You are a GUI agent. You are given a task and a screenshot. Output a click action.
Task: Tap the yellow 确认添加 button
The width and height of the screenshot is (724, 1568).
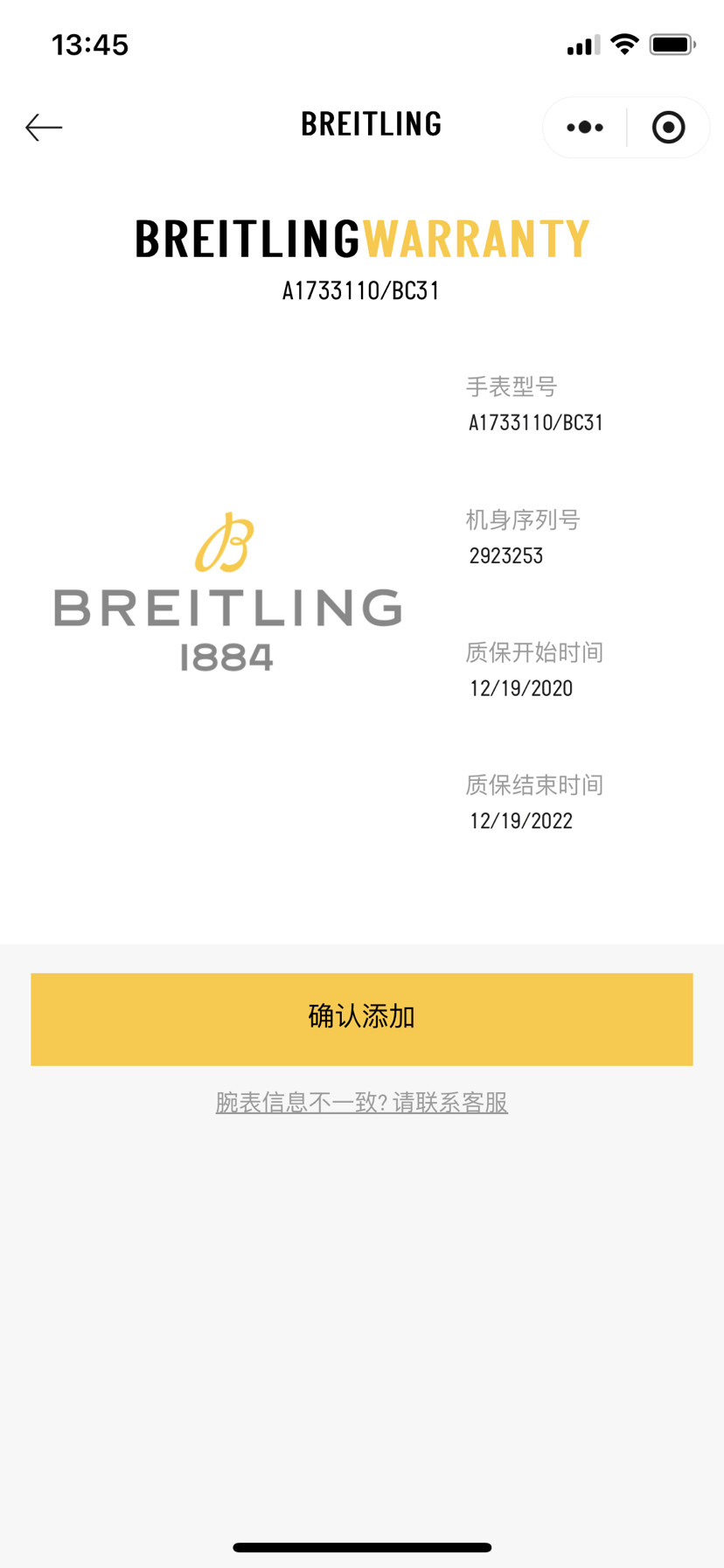coord(362,1019)
